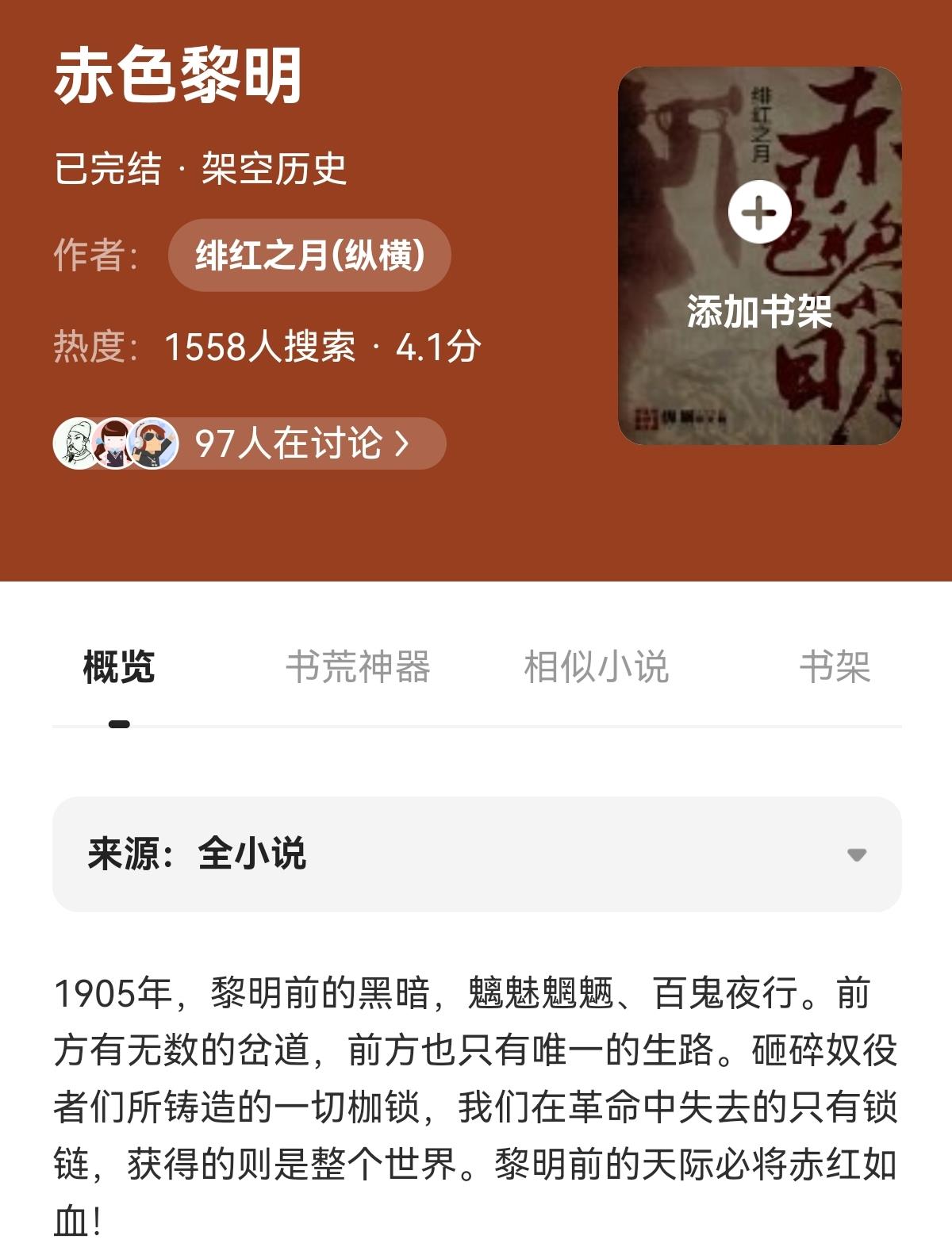Viewport: 952px width, 1255px height.
Task: Add the book to bookshelf via 添加书架
Action: tap(759, 255)
